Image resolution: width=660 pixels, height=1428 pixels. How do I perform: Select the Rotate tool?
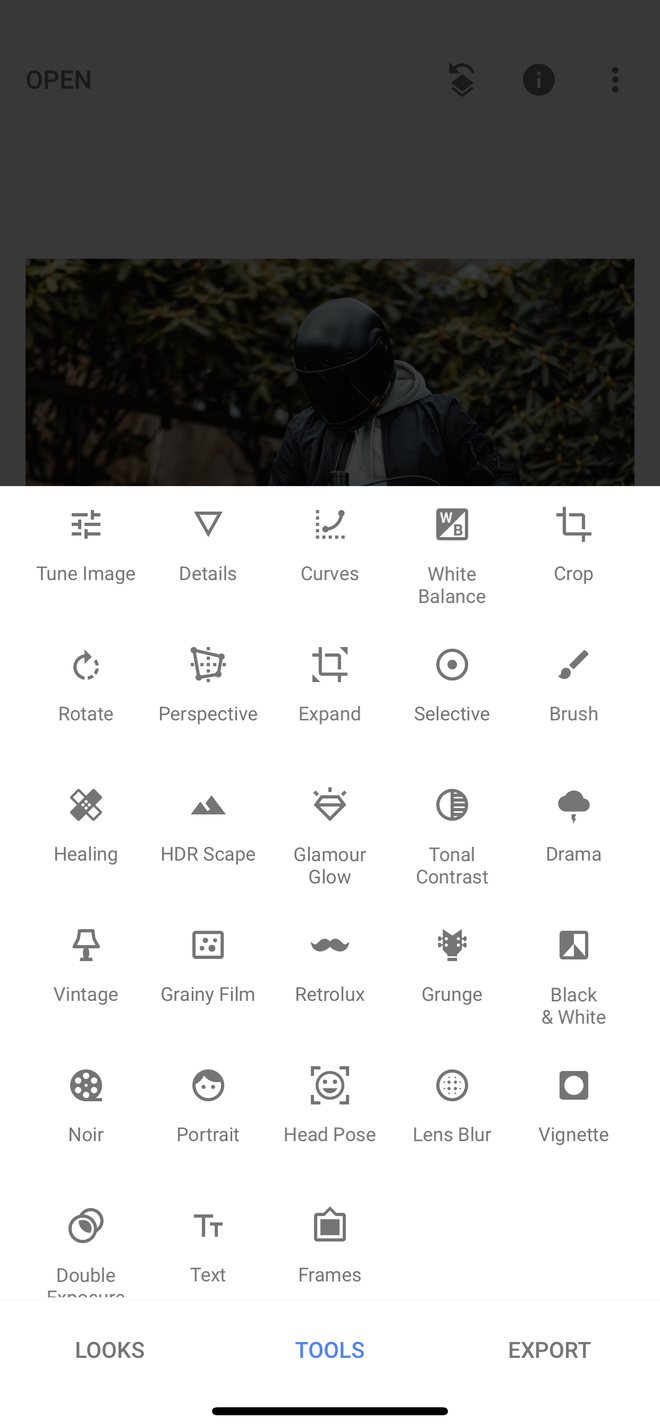click(86, 686)
